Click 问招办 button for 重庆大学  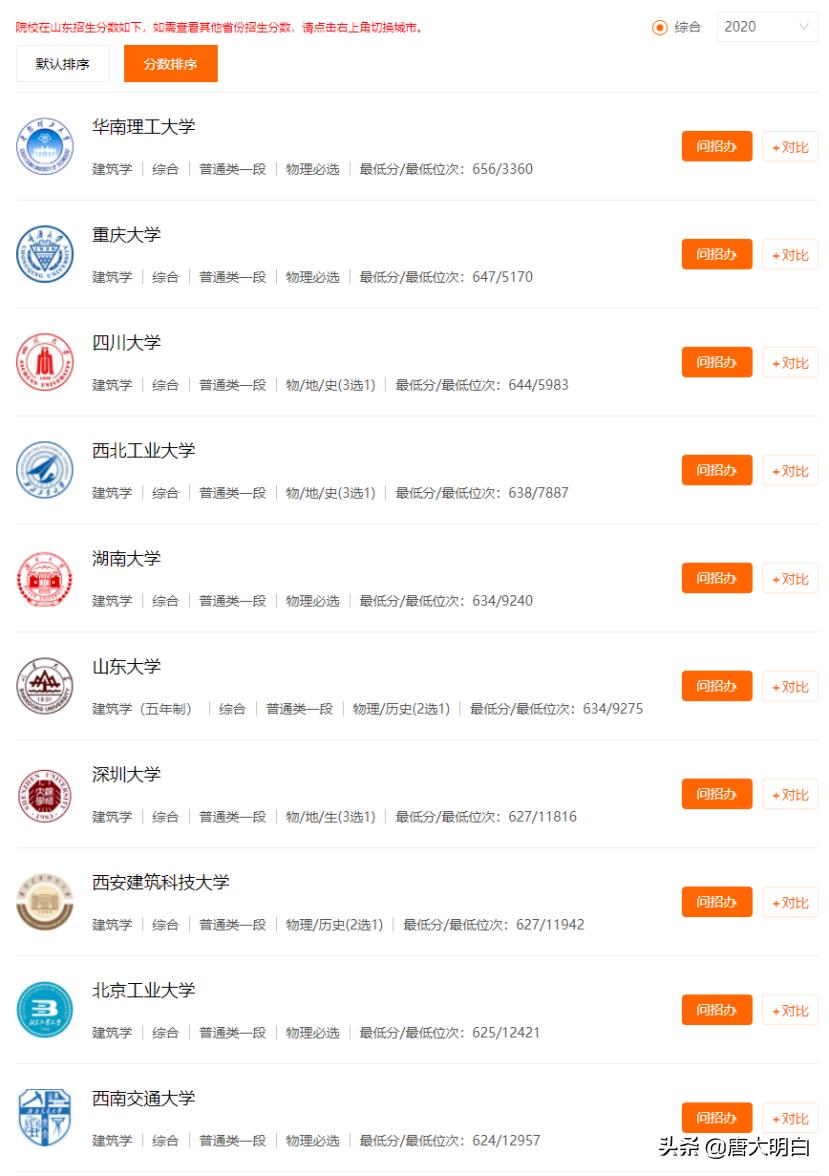tap(716, 254)
